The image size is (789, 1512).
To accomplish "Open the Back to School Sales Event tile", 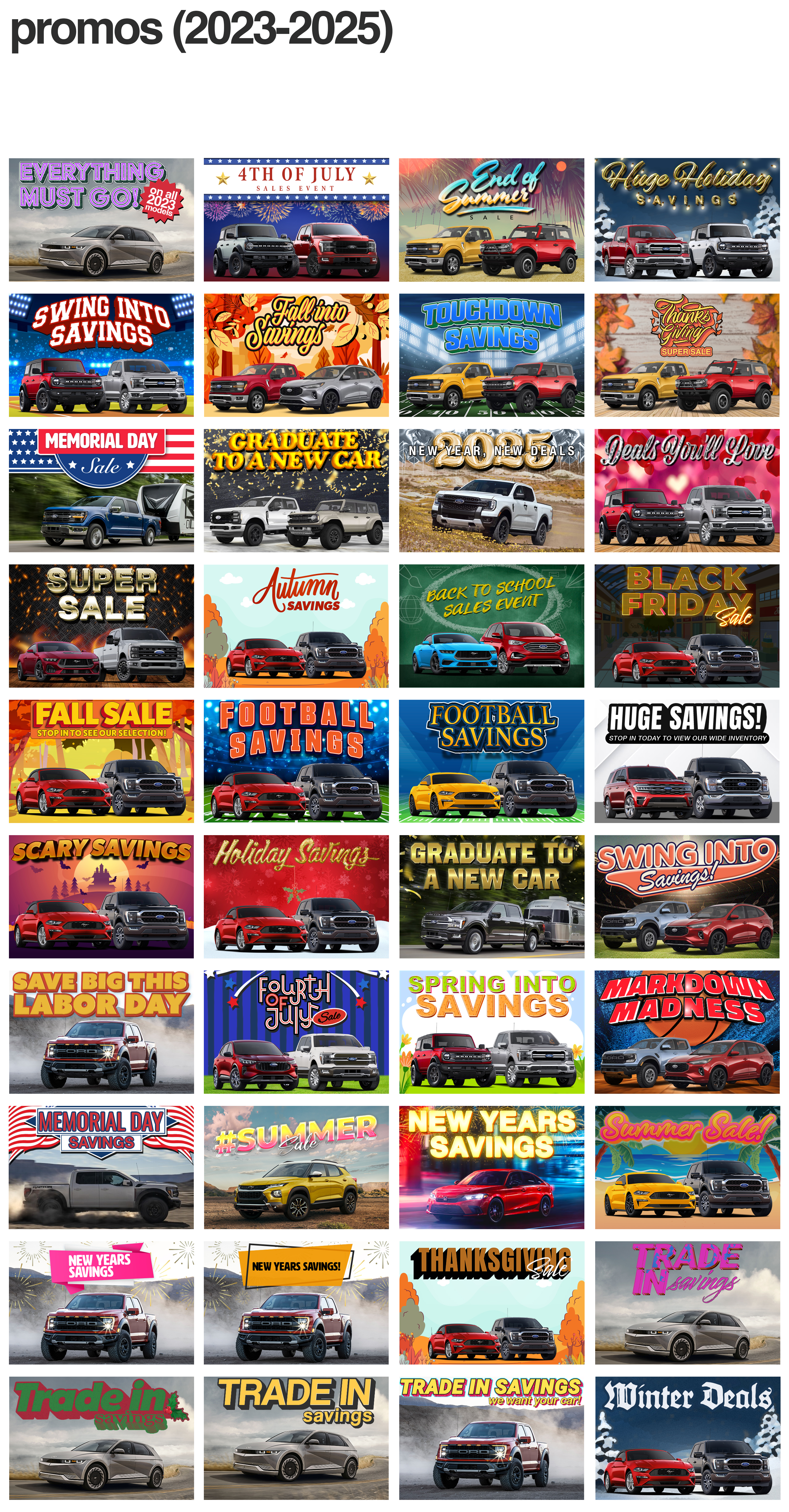I will click(x=491, y=626).
